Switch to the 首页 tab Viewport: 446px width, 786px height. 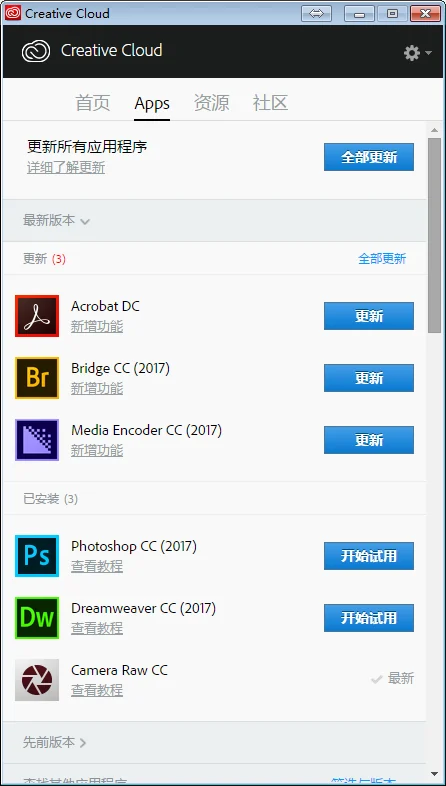[x=93, y=103]
